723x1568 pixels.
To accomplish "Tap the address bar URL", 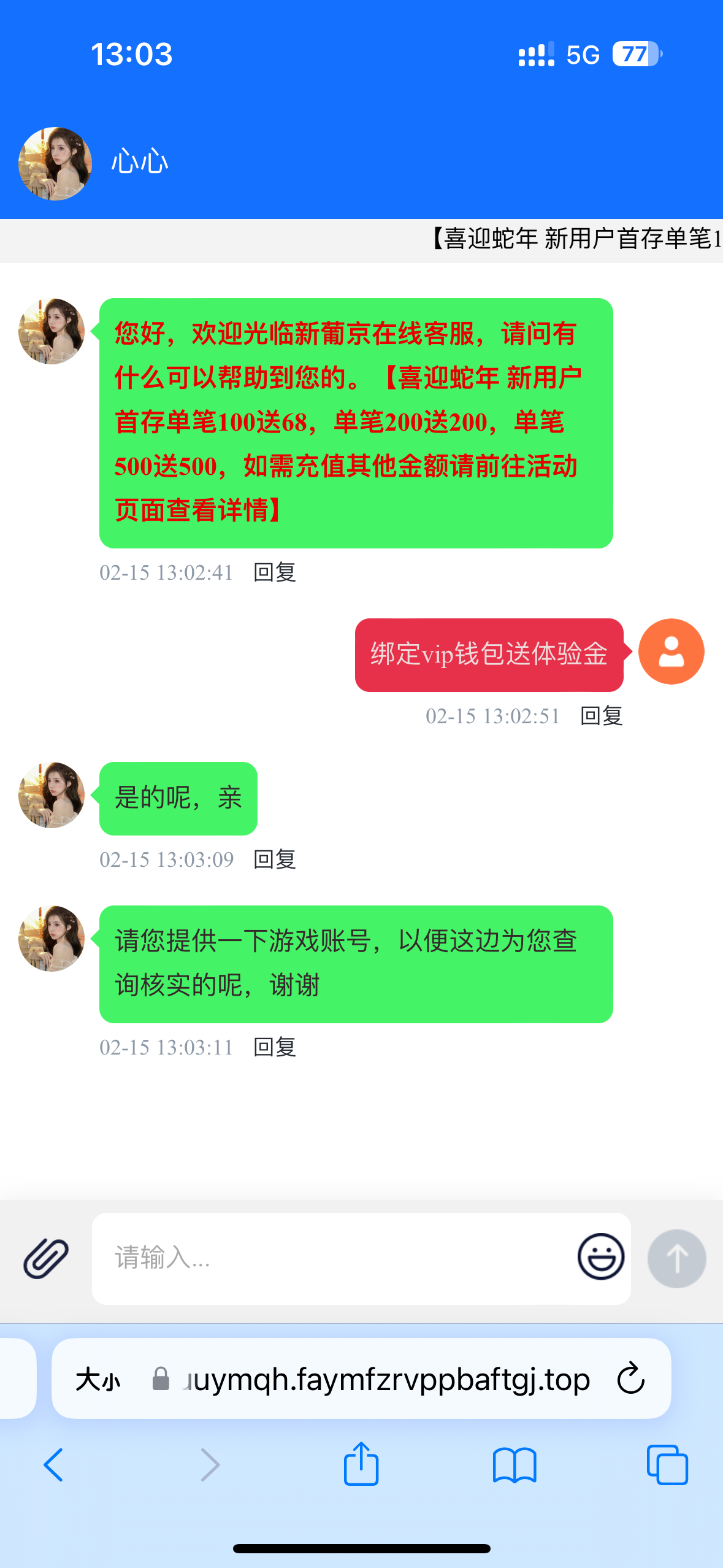I will pos(386,1379).
